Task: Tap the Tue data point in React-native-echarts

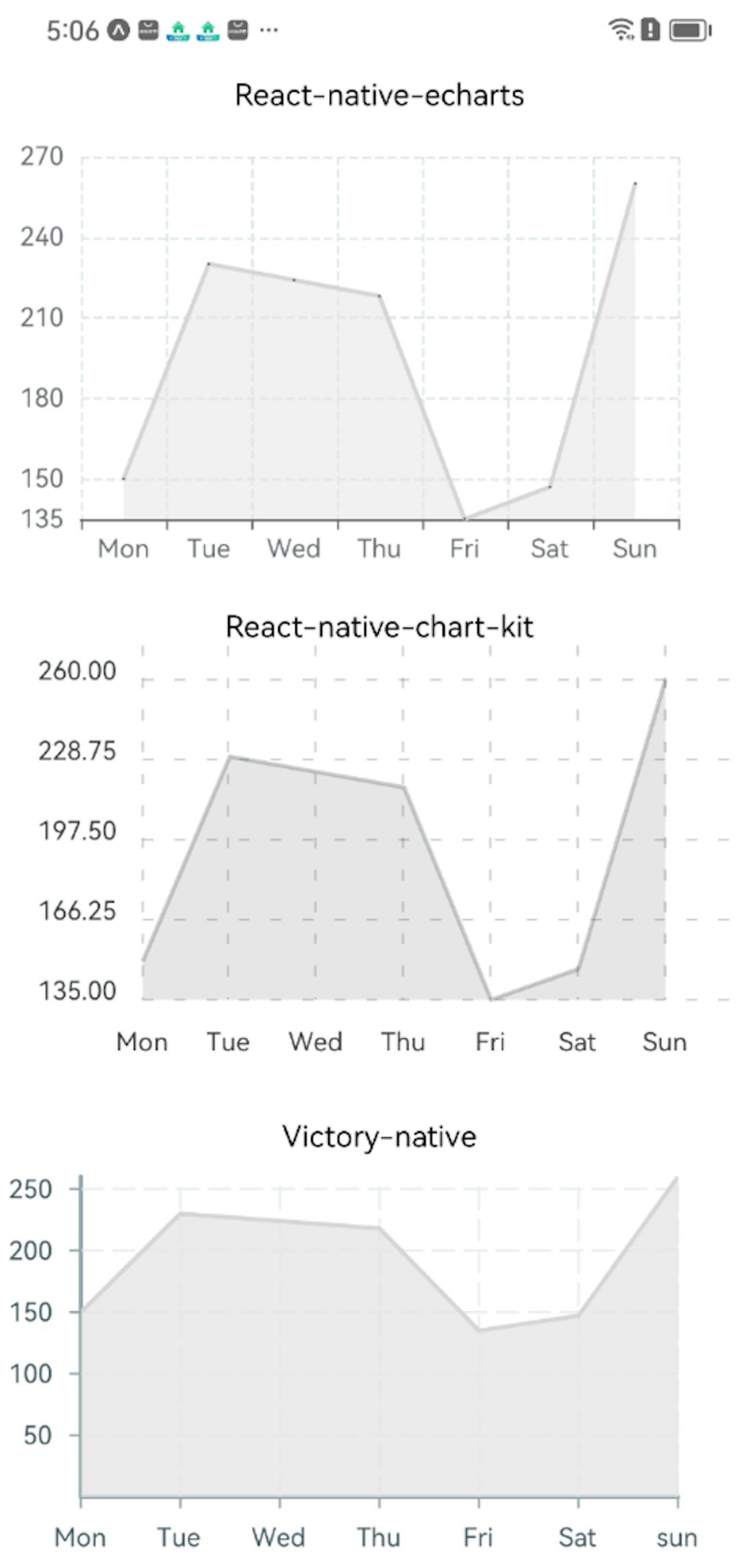Action: click(x=210, y=263)
